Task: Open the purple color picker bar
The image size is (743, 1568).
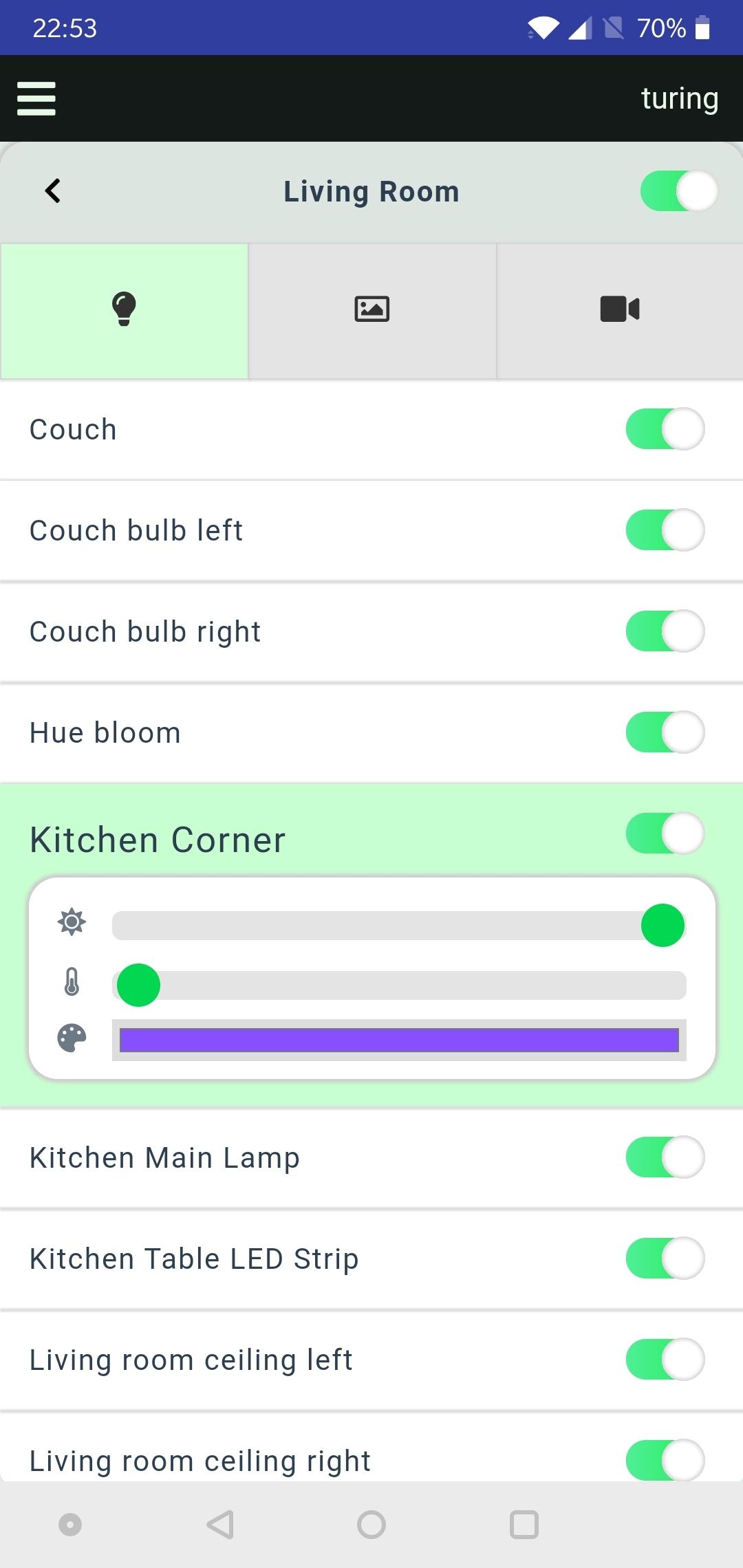Action: coord(399,1040)
